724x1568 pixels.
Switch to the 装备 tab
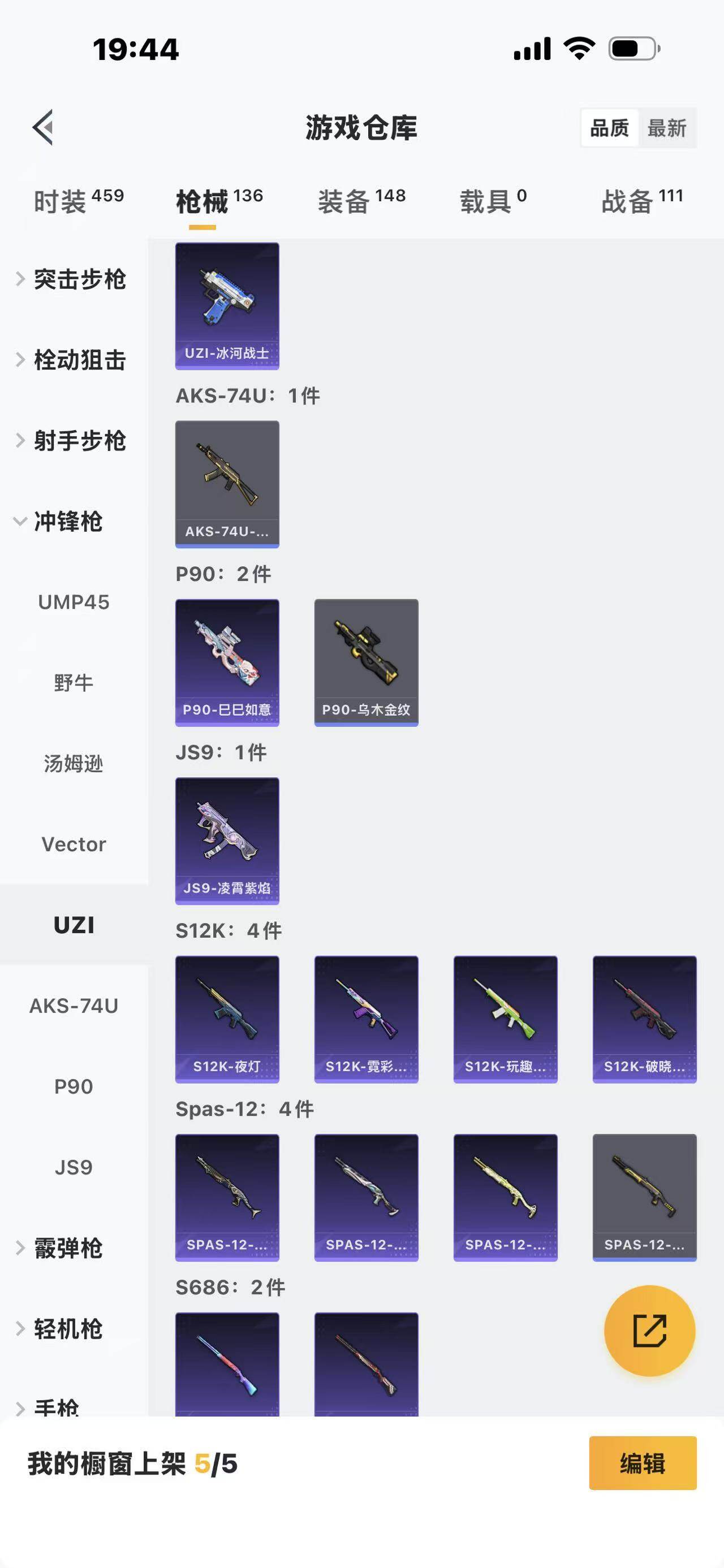pyautogui.click(x=361, y=201)
